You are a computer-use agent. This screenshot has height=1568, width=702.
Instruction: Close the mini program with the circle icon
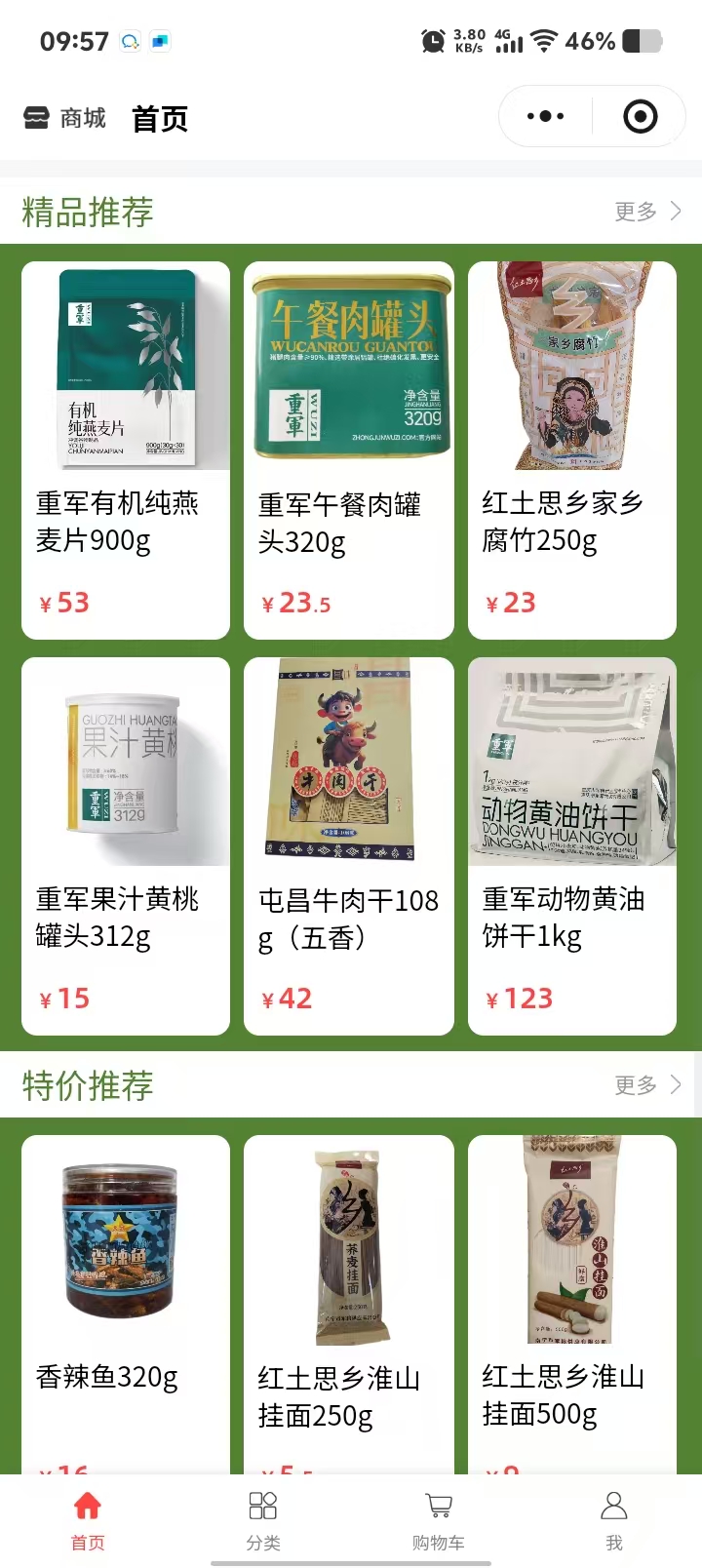(640, 117)
